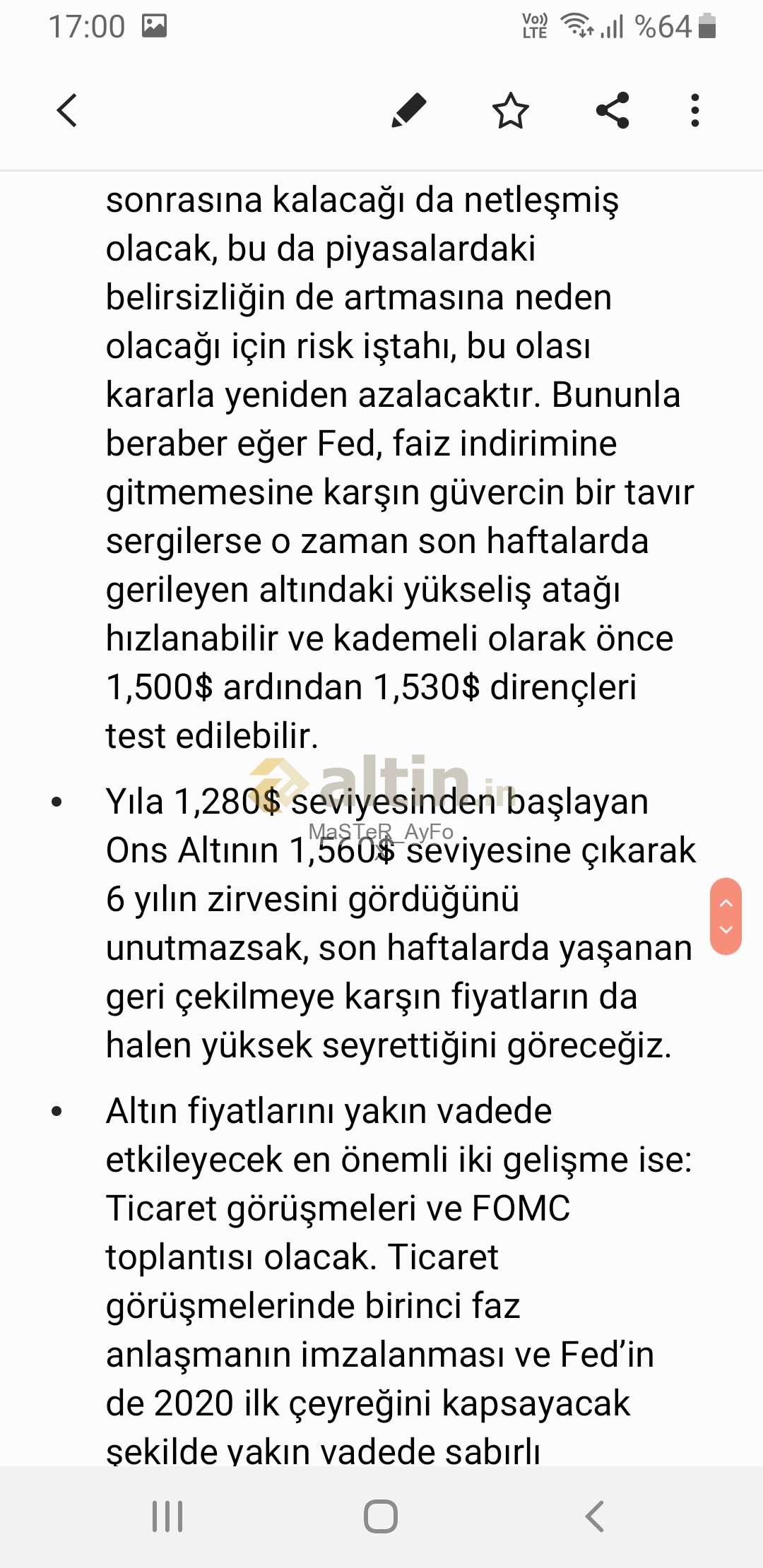
Task: Share this note
Action: (613, 110)
